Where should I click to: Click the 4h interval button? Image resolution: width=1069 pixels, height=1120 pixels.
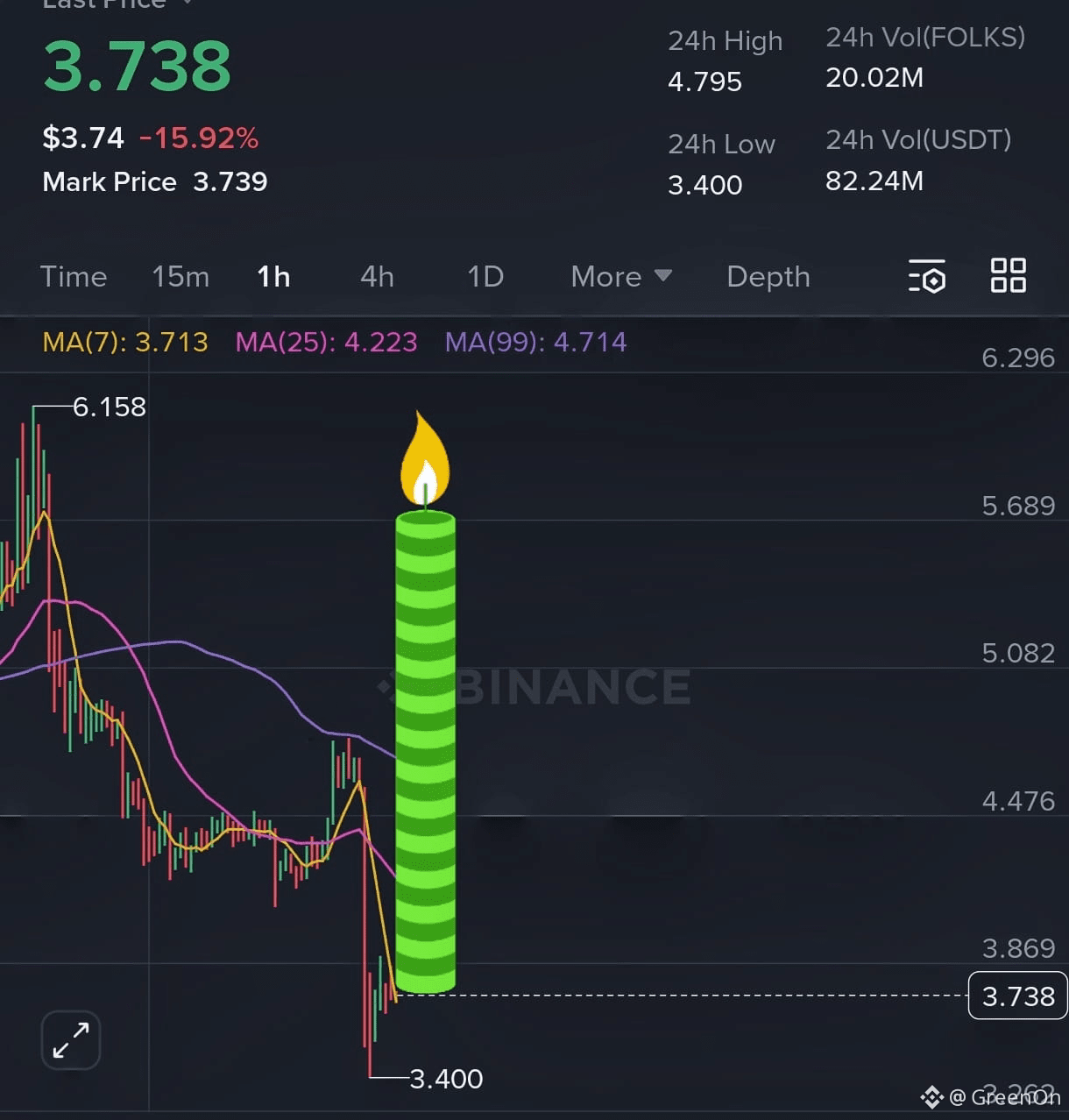(x=377, y=276)
